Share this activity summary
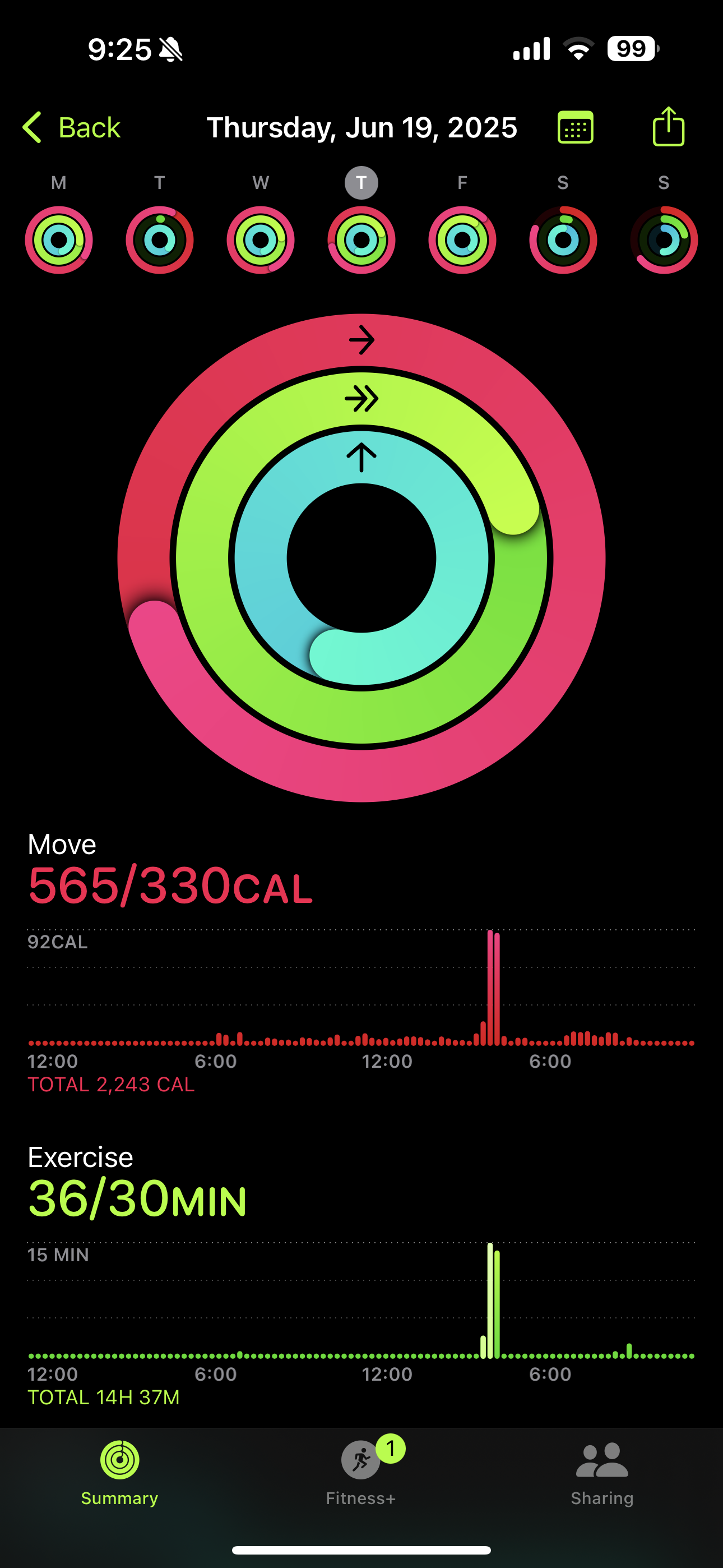The width and height of the screenshot is (723, 1568). [x=668, y=127]
